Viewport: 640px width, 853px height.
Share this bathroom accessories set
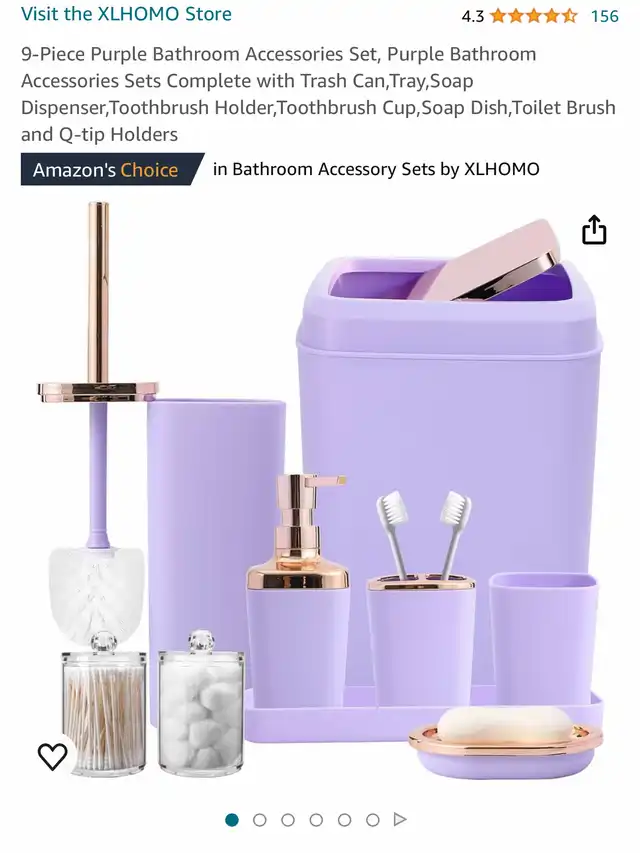click(594, 230)
